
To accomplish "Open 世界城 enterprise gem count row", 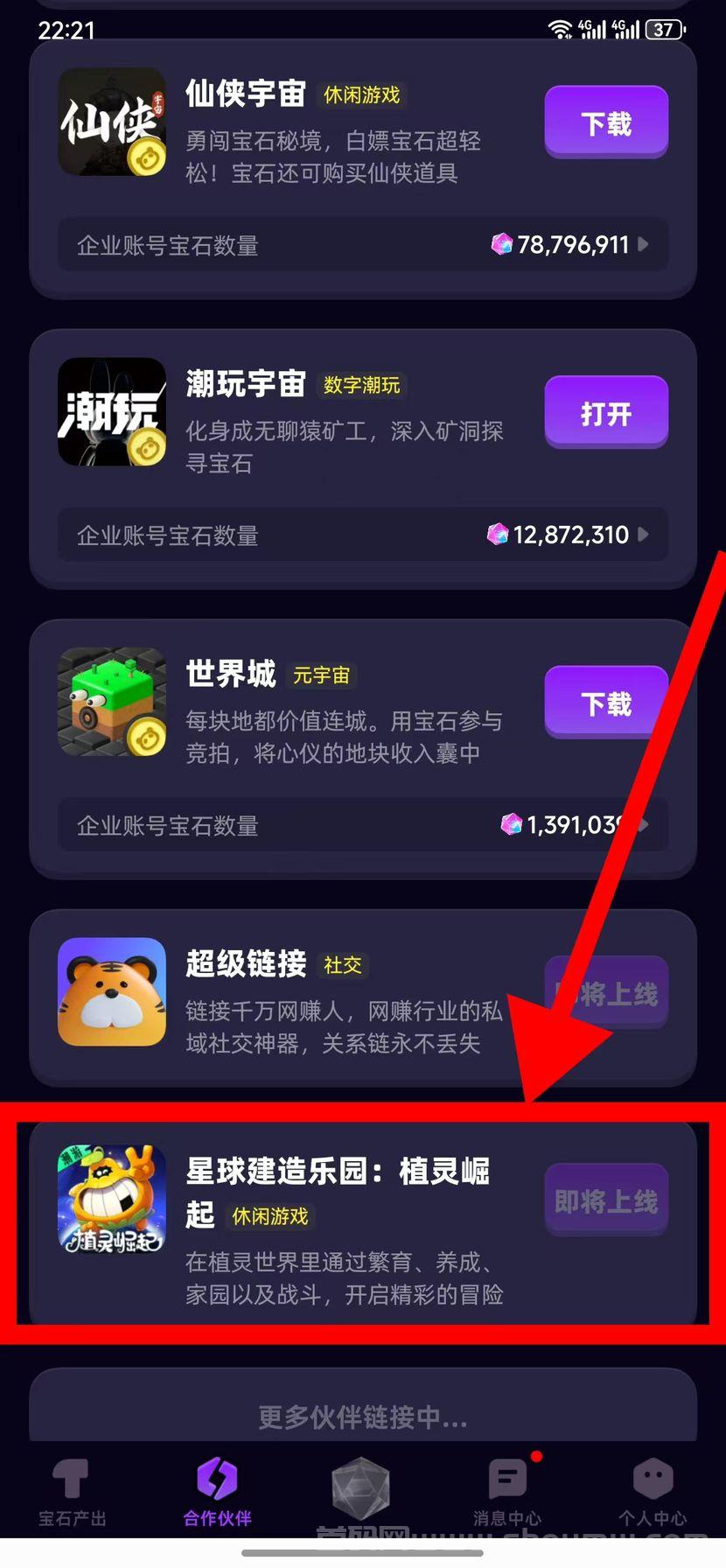I will (363, 824).
